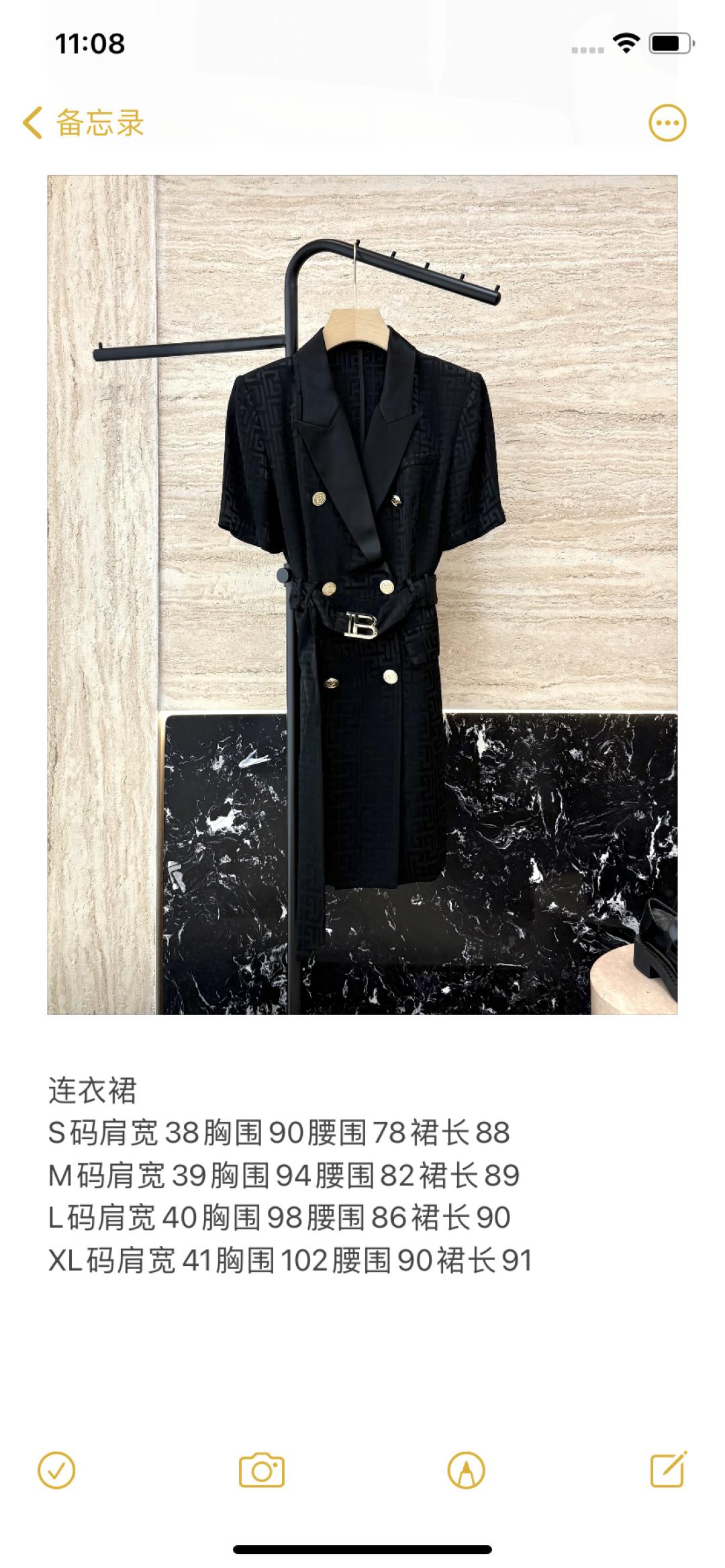Open the black dress photo attachment
The image size is (725, 1568).
tap(362, 594)
